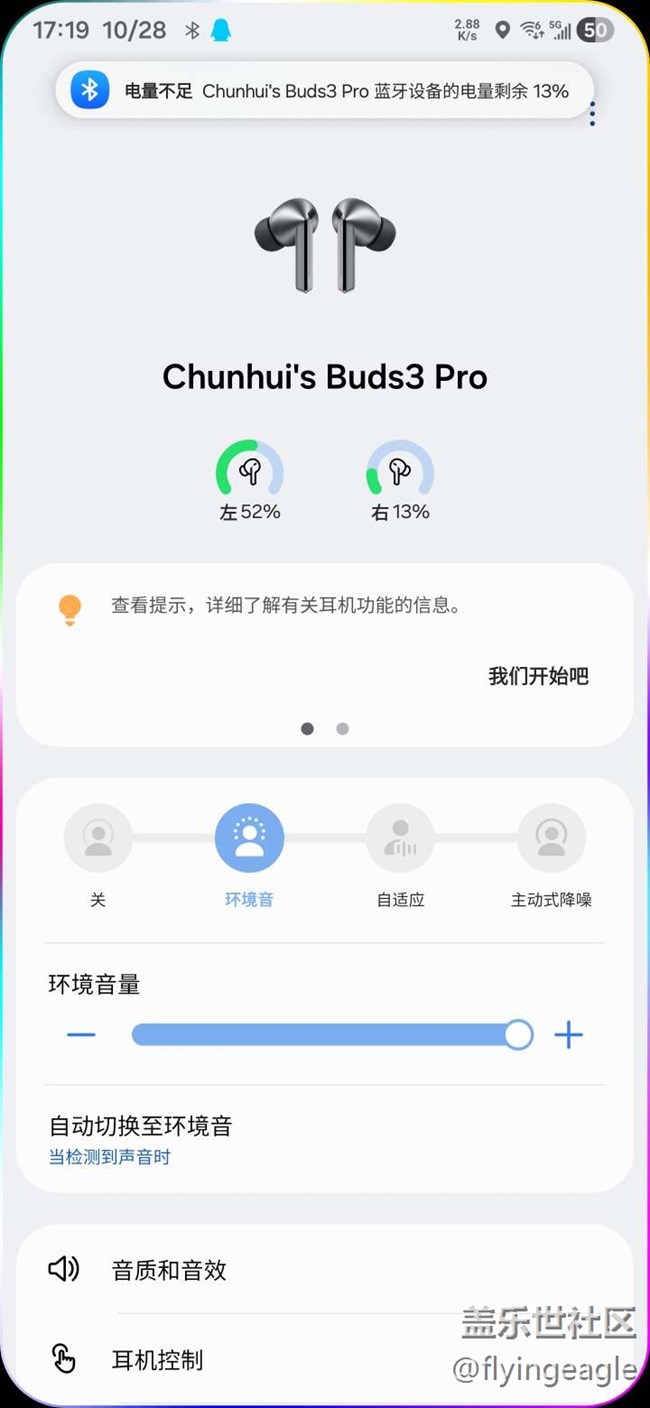Tap the 我们开始吧 button
This screenshot has width=650, height=1408.
coord(538,676)
